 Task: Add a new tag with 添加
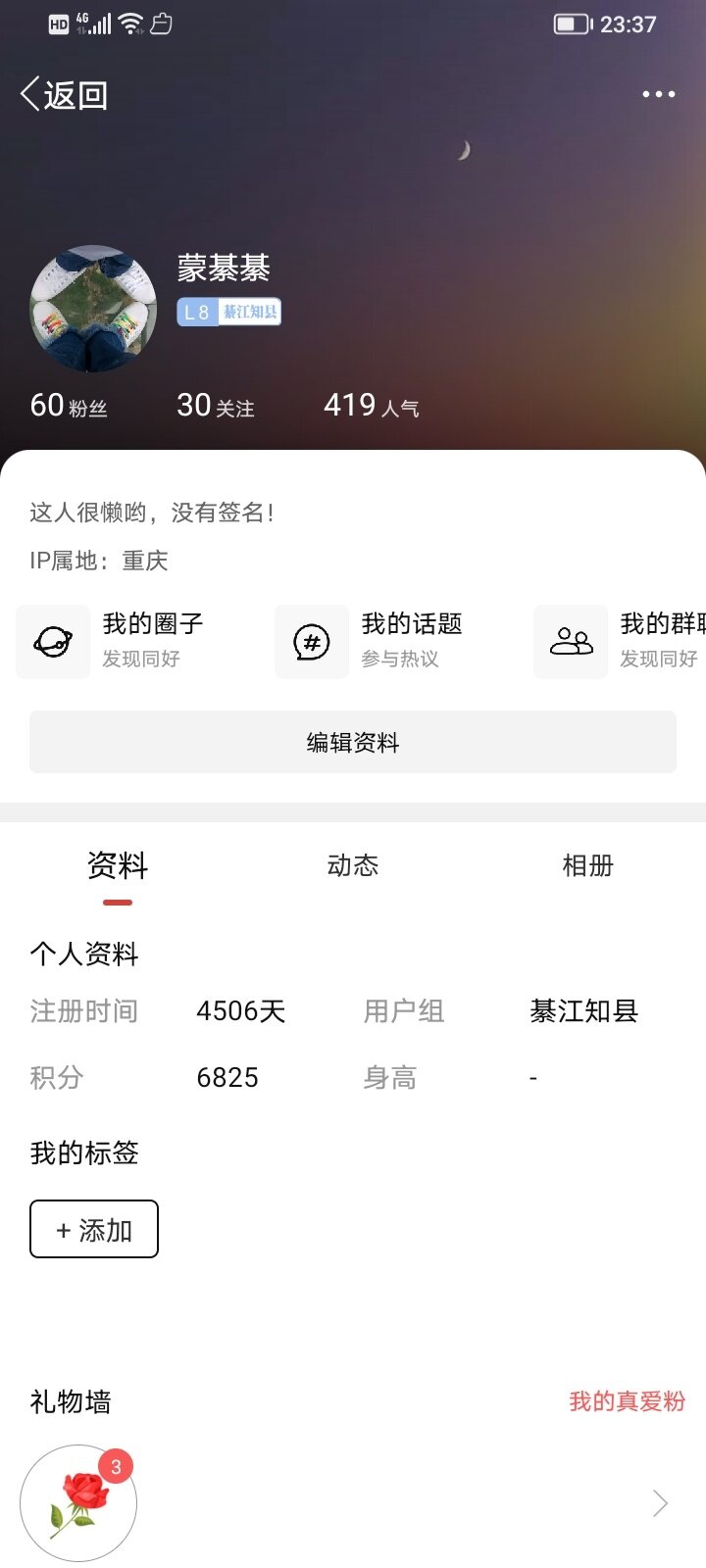coord(94,1229)
